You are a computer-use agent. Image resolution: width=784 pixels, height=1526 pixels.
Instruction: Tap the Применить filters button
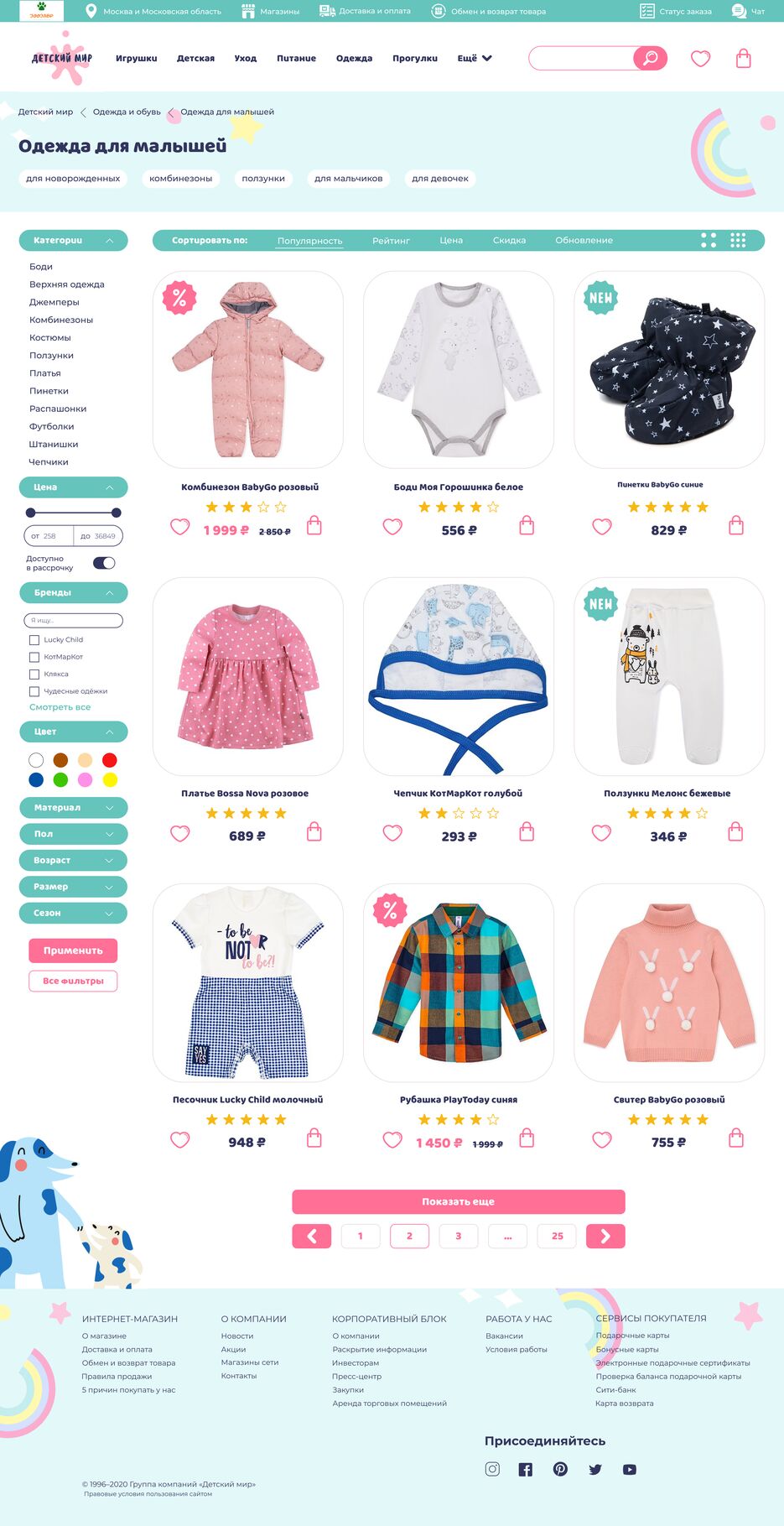(73, 950)
